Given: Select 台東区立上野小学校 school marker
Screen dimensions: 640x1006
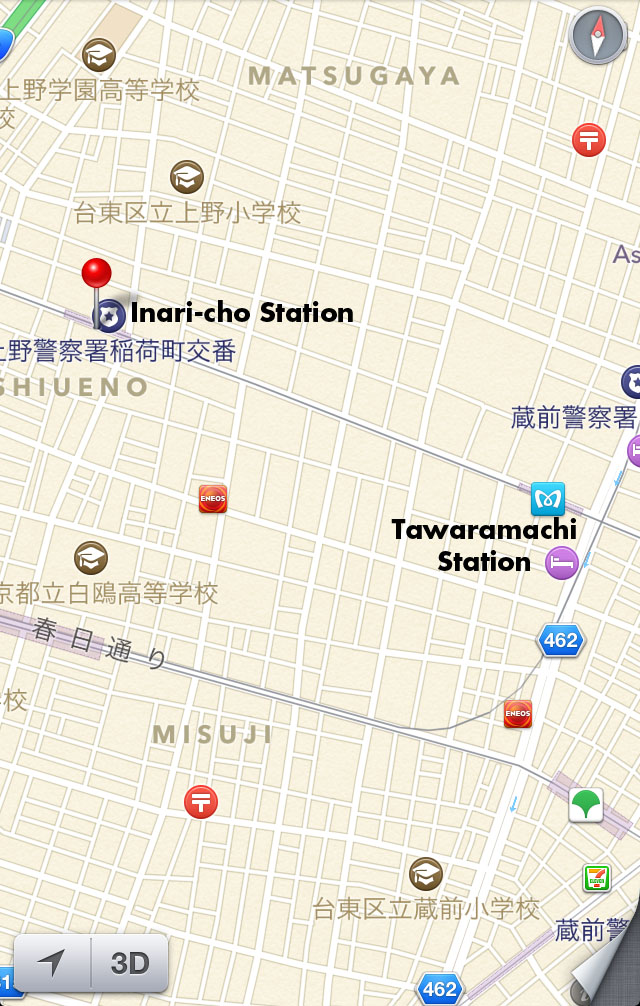Looking at the screenshot, I should (187, 177).
